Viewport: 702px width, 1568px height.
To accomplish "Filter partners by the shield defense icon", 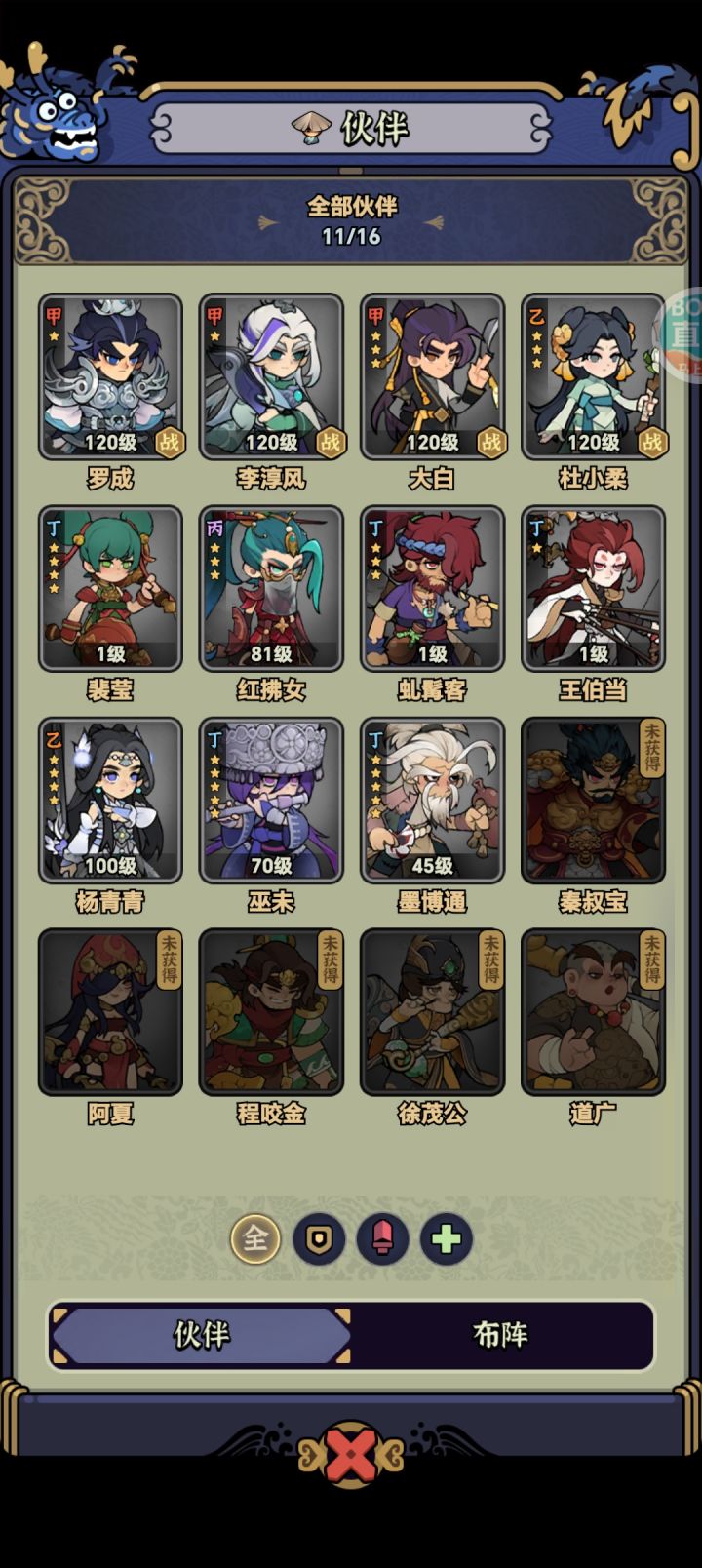I will tap(320, 1239).
